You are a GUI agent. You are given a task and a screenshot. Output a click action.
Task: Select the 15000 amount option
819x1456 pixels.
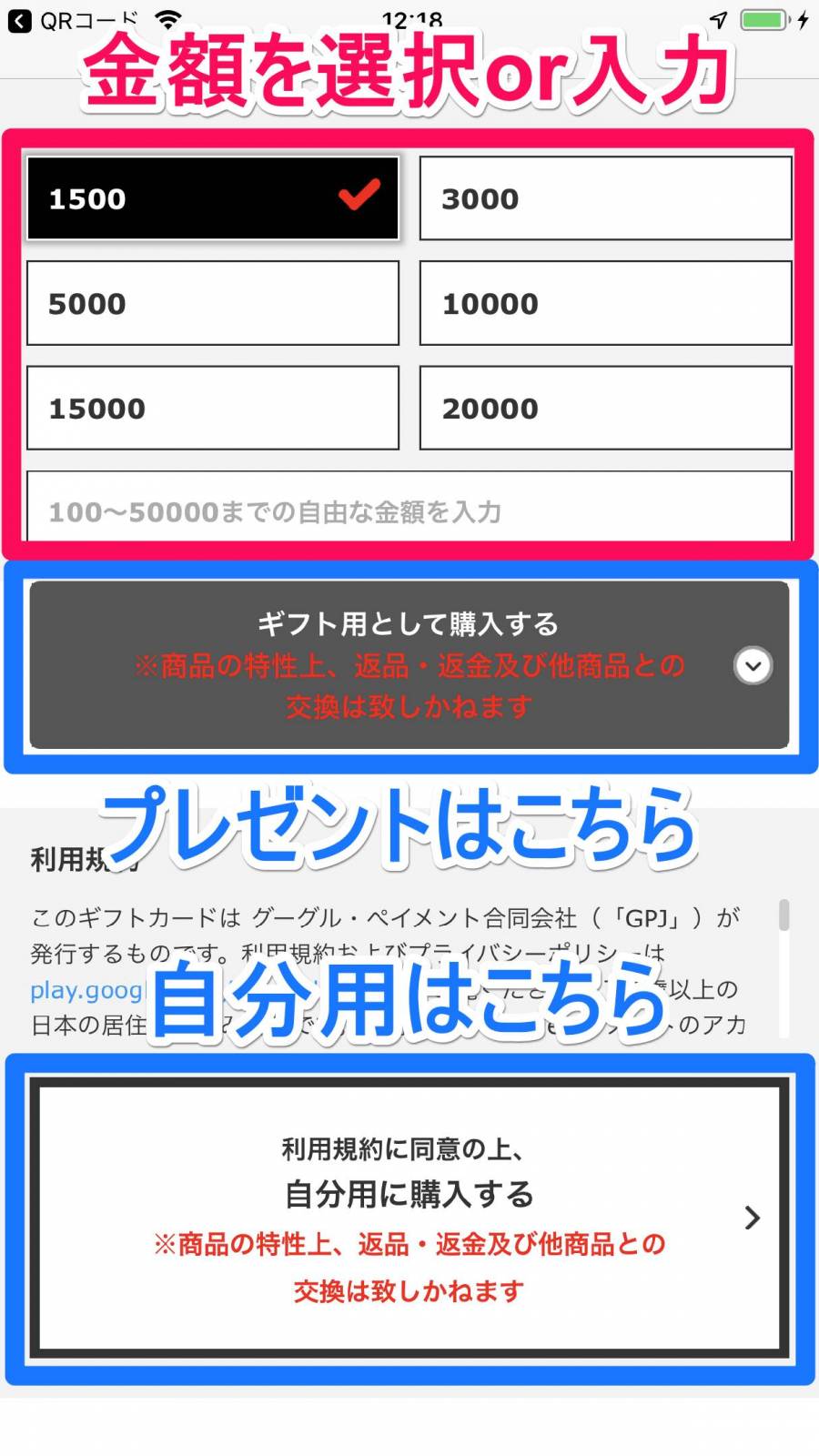click(212, 408)
